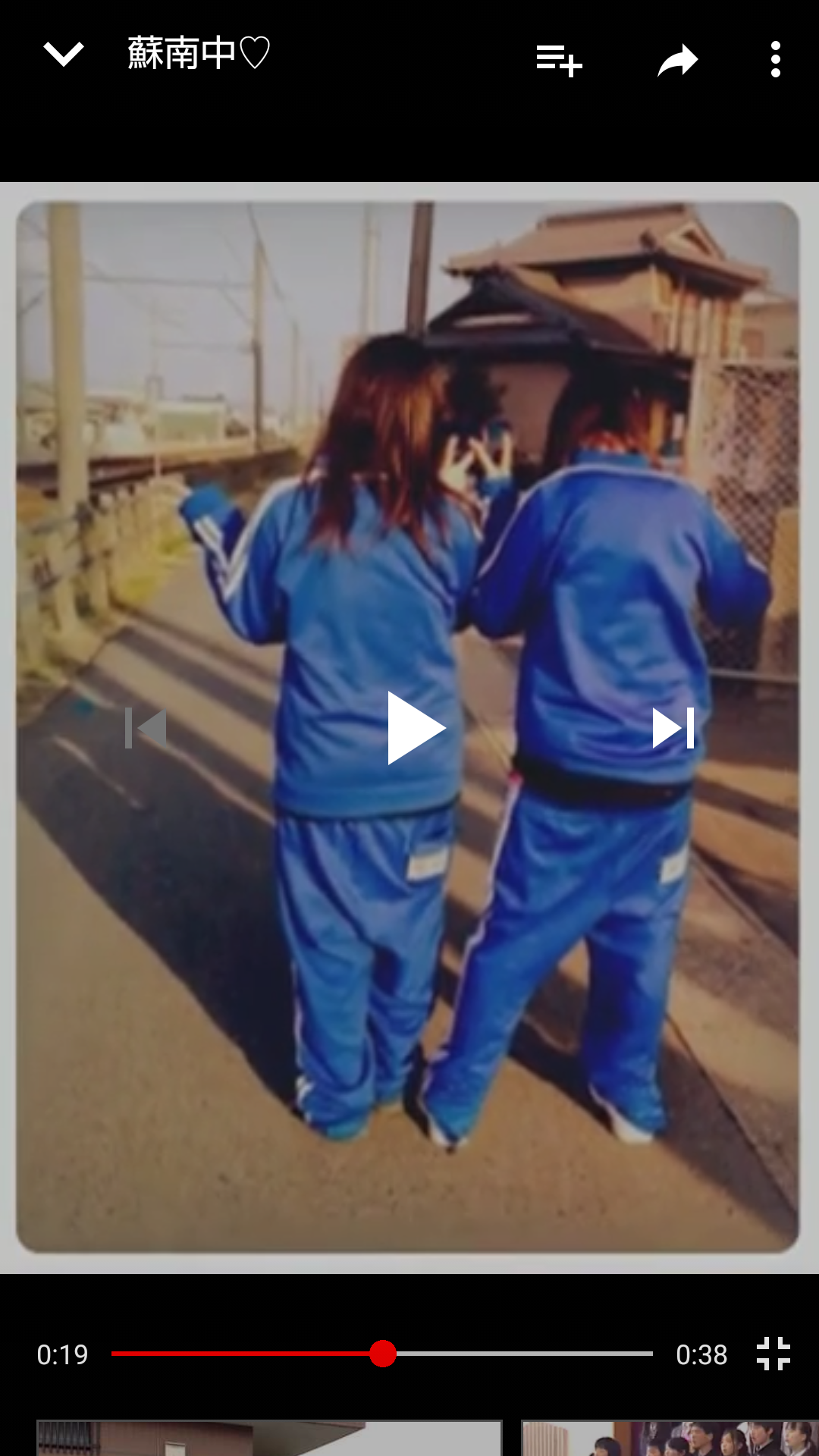
Task: Add video to a playlist
Action: tap(559, 59)
